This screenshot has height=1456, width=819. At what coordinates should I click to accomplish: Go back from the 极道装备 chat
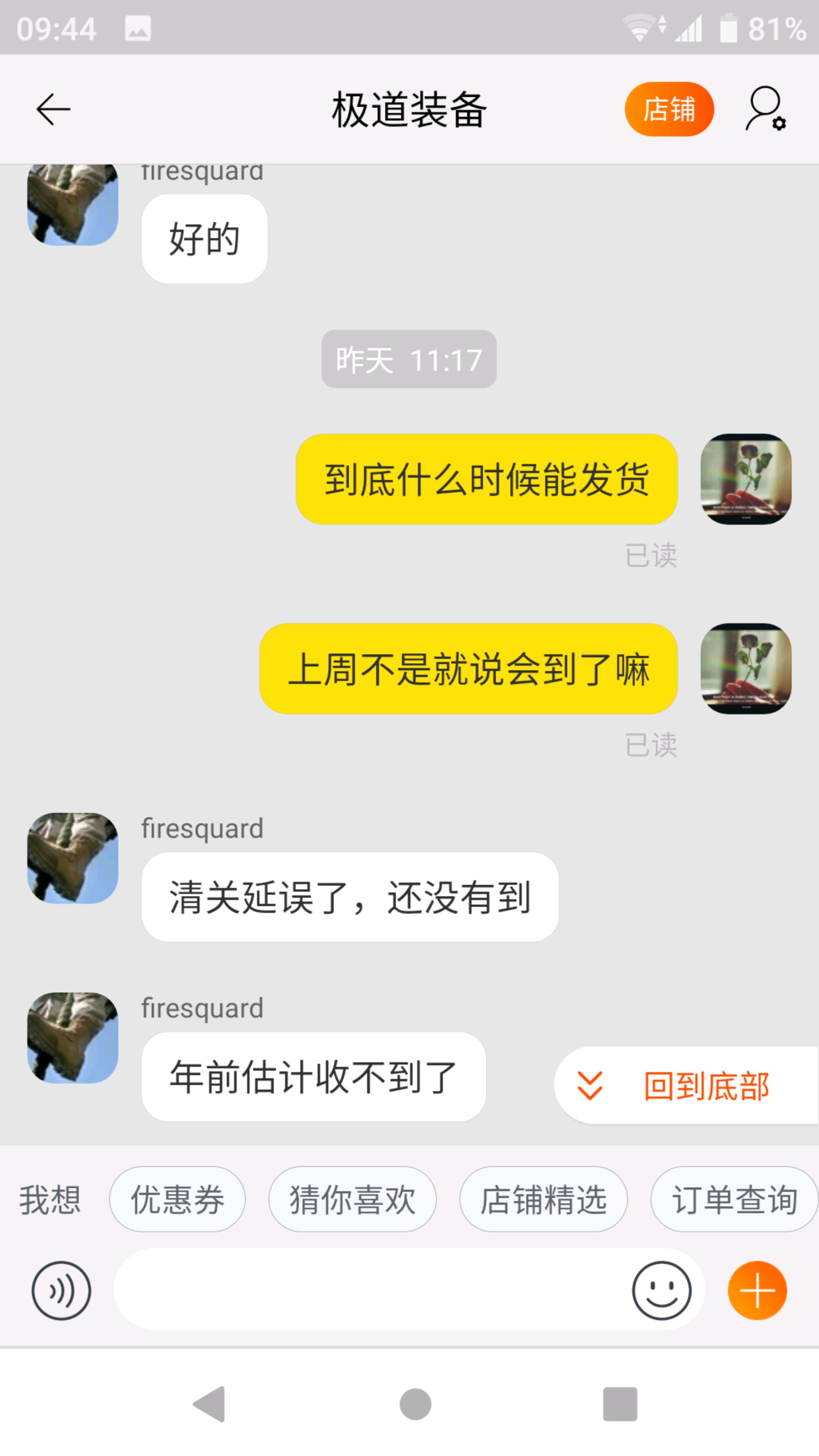tap(53, 109)
